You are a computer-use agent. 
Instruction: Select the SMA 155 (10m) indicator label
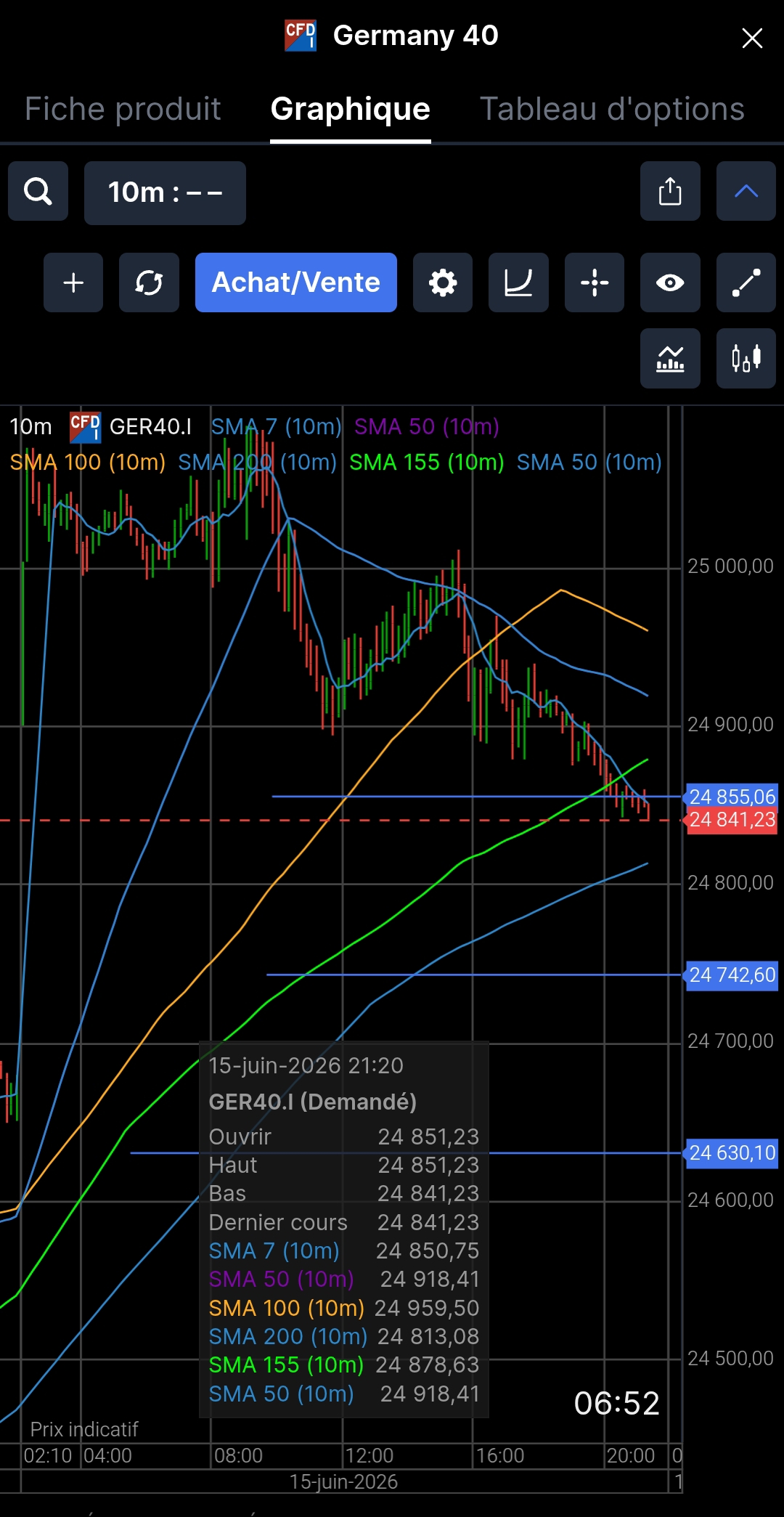coord(427,462)
